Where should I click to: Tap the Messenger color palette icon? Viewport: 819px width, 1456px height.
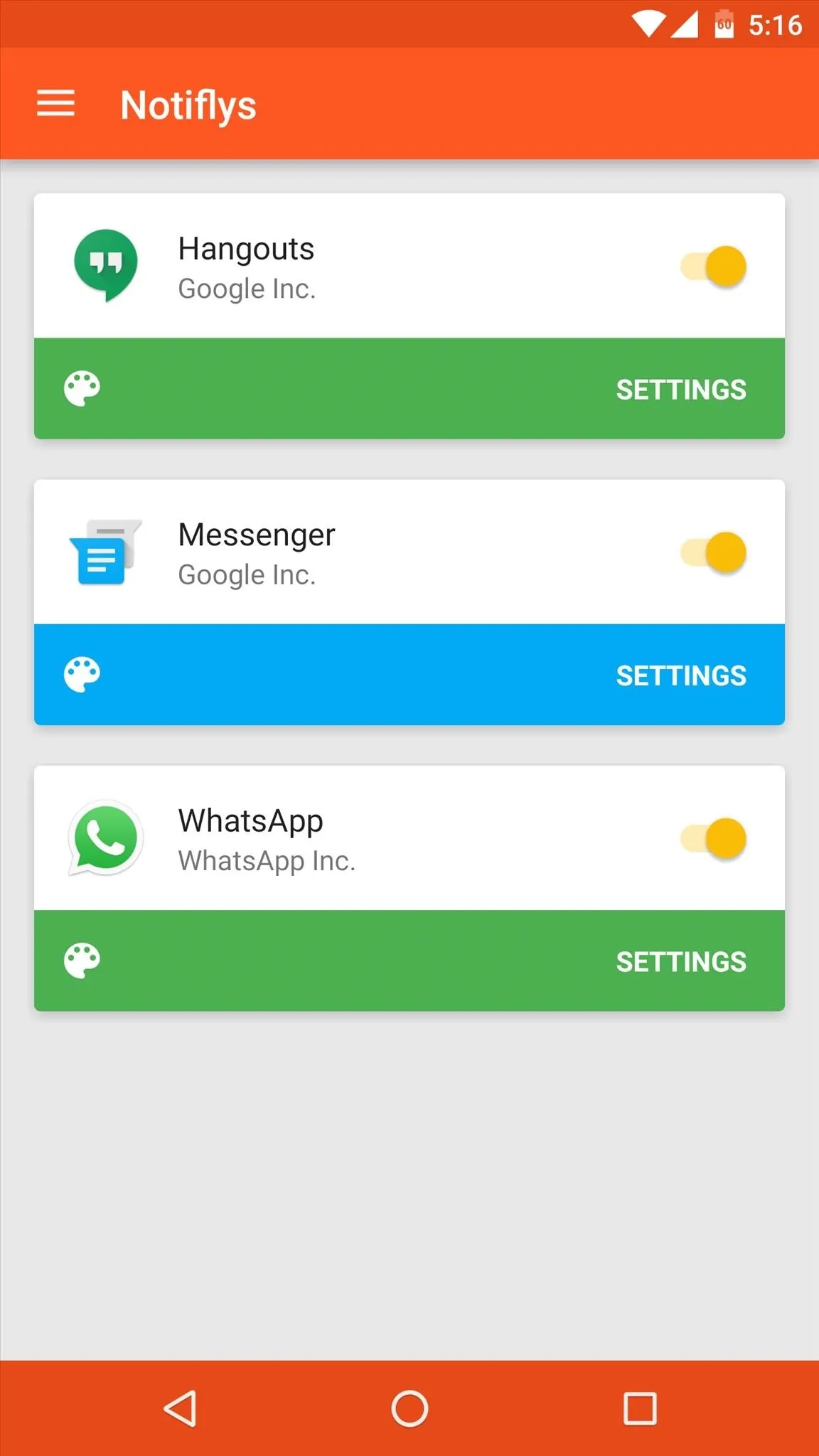(x=82, y=675)
